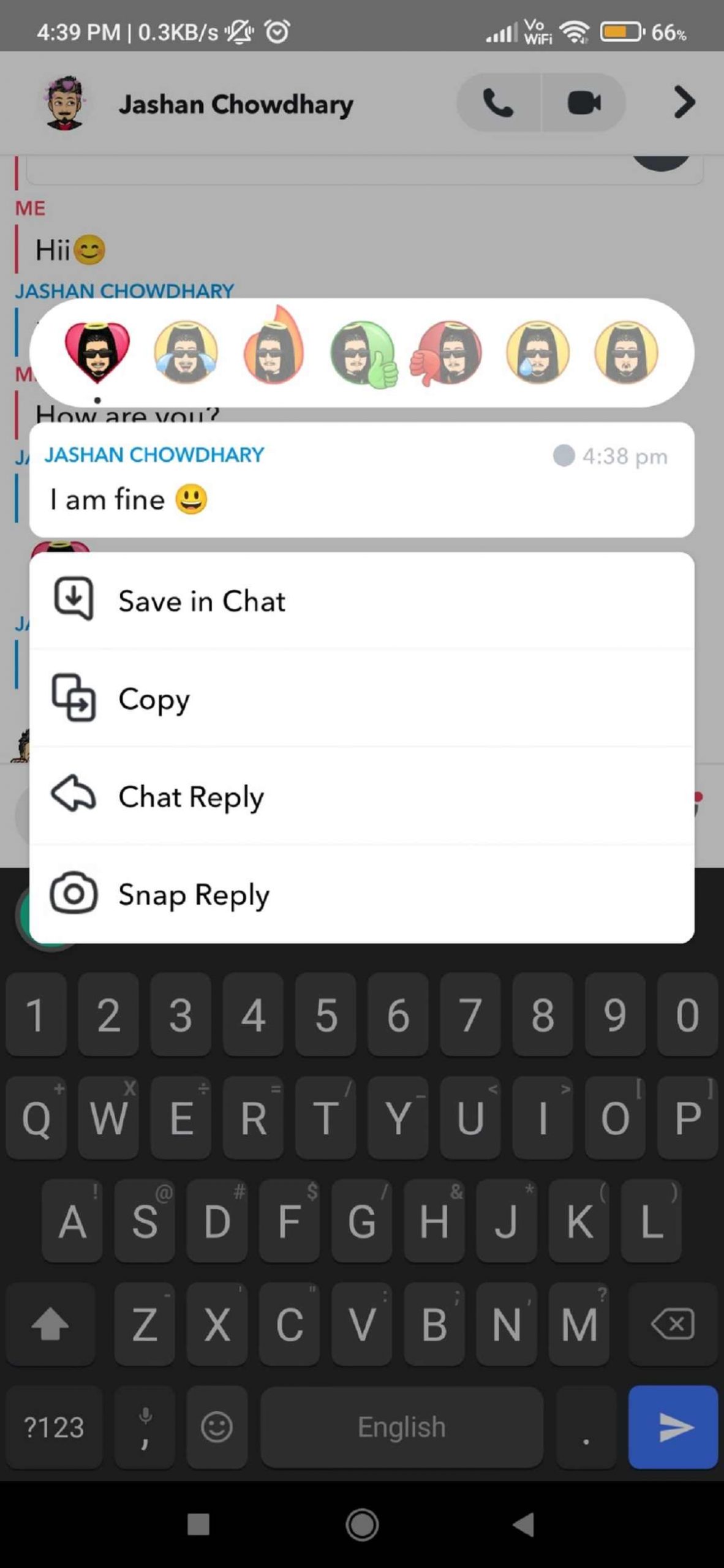Start a video call with Jashan
The height and width of the screenshot is (1568, 724).
point(584,102)
